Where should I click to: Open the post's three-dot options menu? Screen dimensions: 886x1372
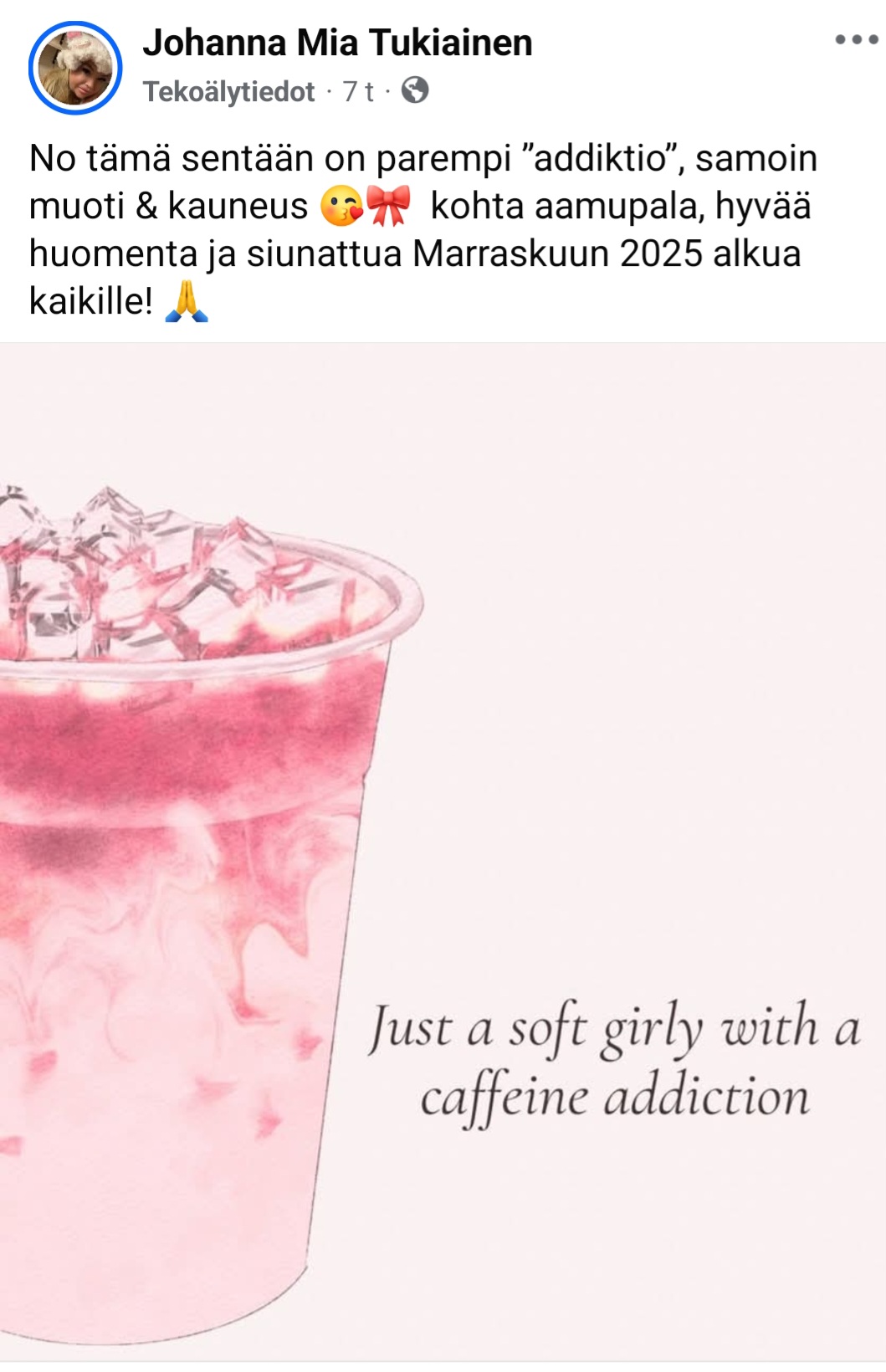pos(856,39)
